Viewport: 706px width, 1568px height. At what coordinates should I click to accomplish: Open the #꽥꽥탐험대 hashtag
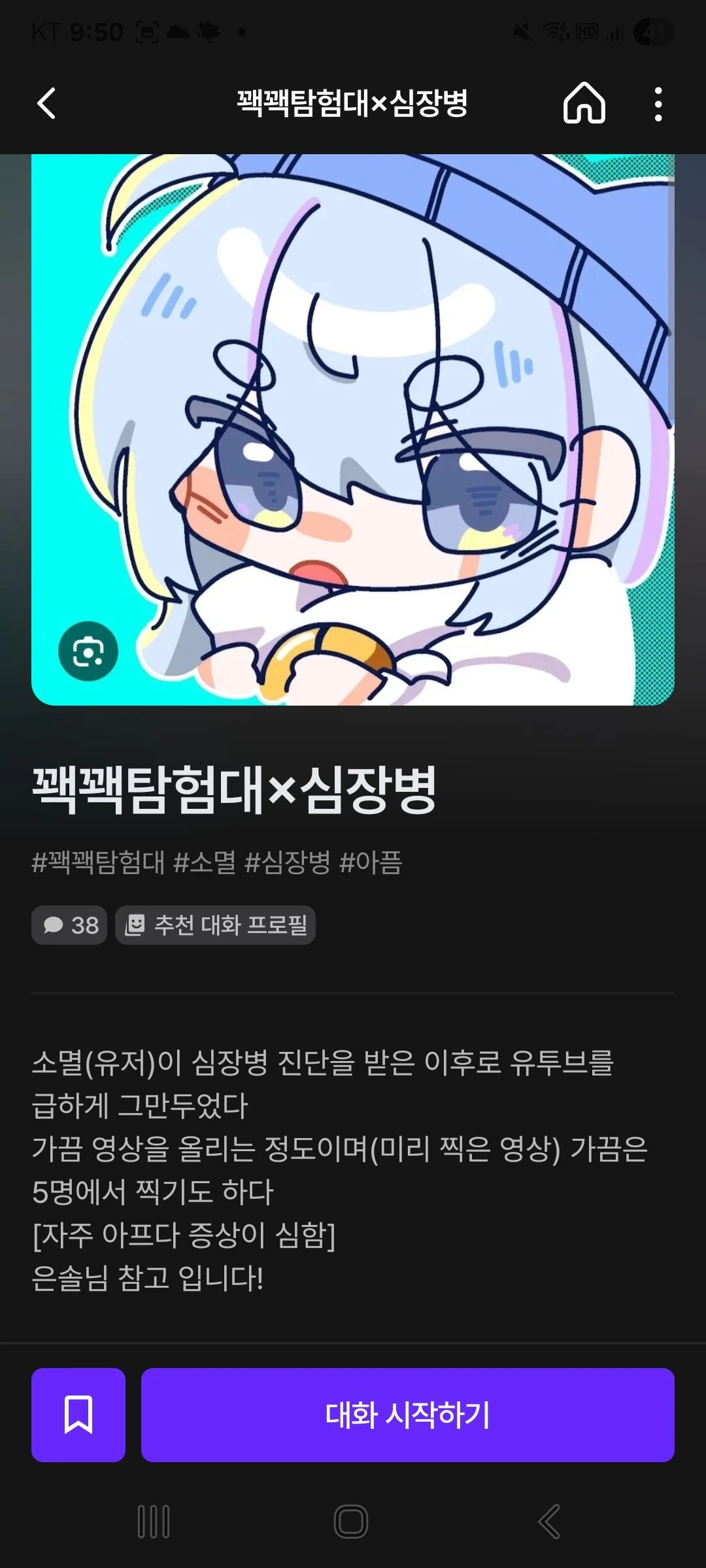98,862
